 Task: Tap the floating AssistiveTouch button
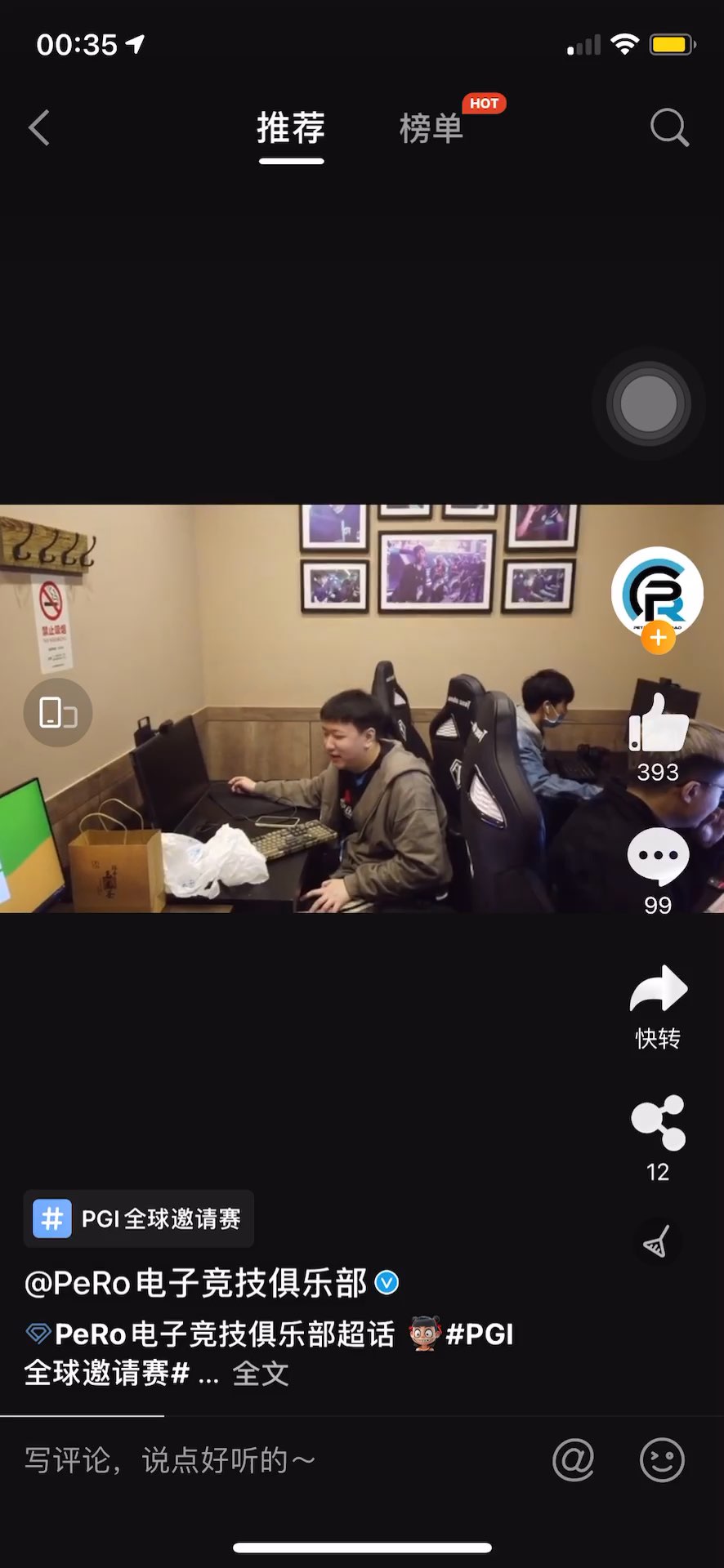[649, 403]
